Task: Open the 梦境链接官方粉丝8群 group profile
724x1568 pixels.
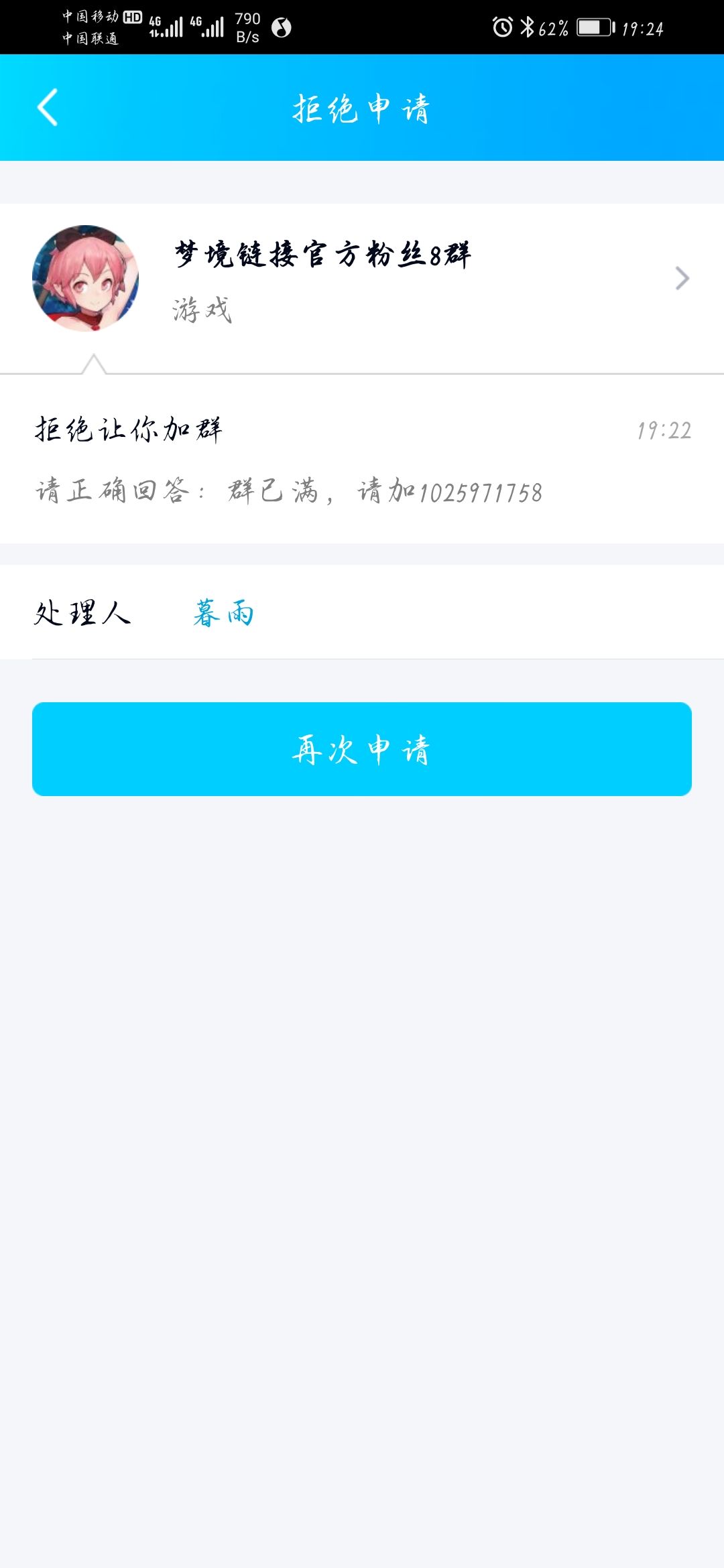Action: pos(362,279)
